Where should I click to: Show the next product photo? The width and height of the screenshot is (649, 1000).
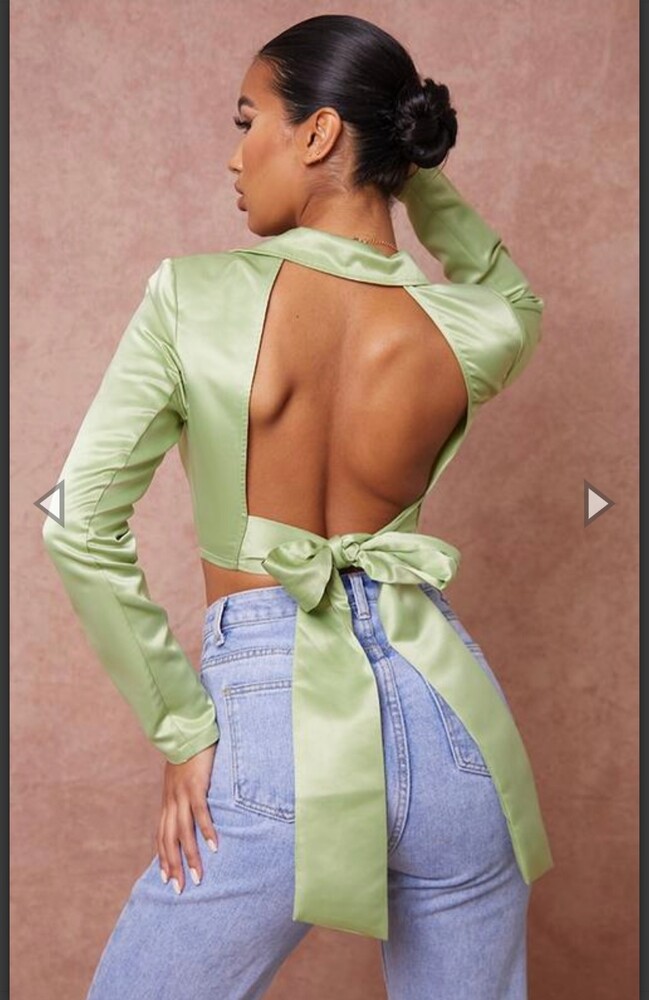[597, 503]
